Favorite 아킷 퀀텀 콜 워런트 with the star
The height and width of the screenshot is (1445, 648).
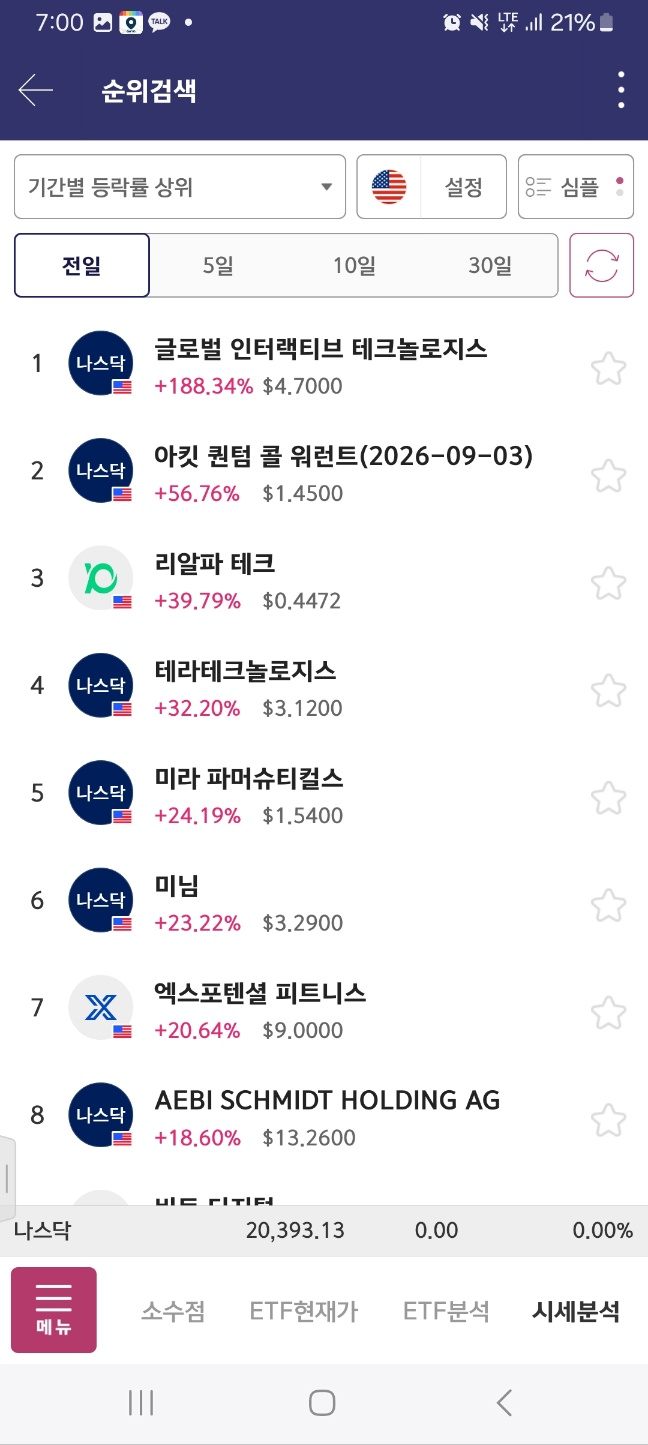coord(608,476)
